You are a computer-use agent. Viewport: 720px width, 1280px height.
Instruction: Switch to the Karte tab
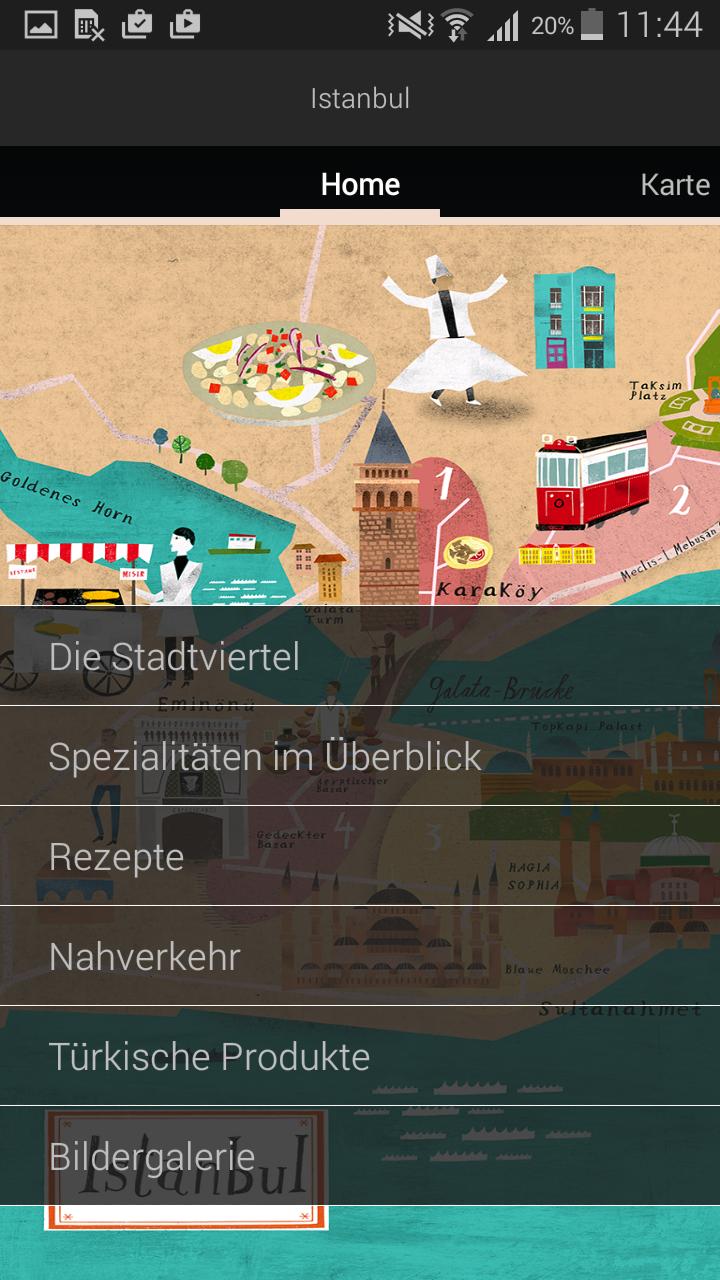[675, 185]
